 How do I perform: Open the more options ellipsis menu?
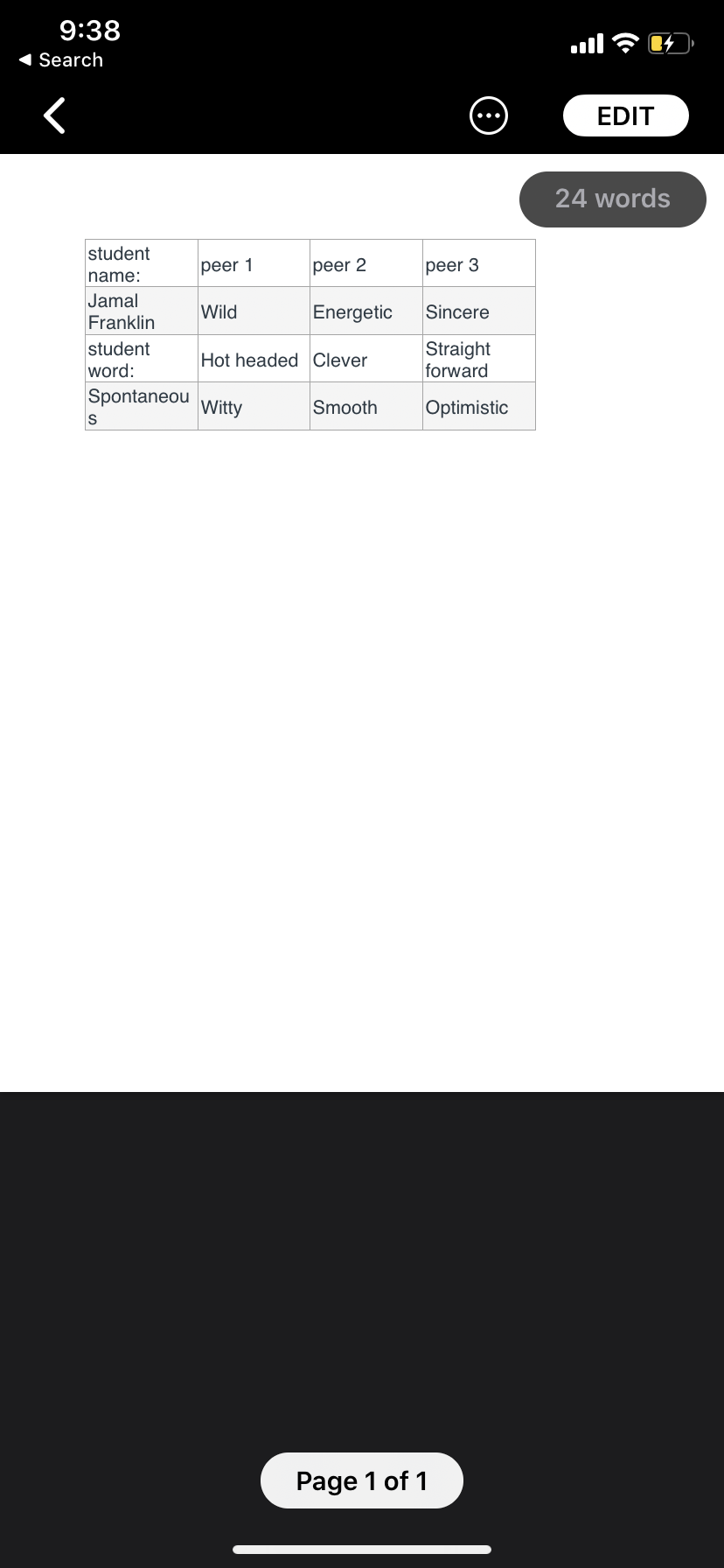(x=489, y=115)
